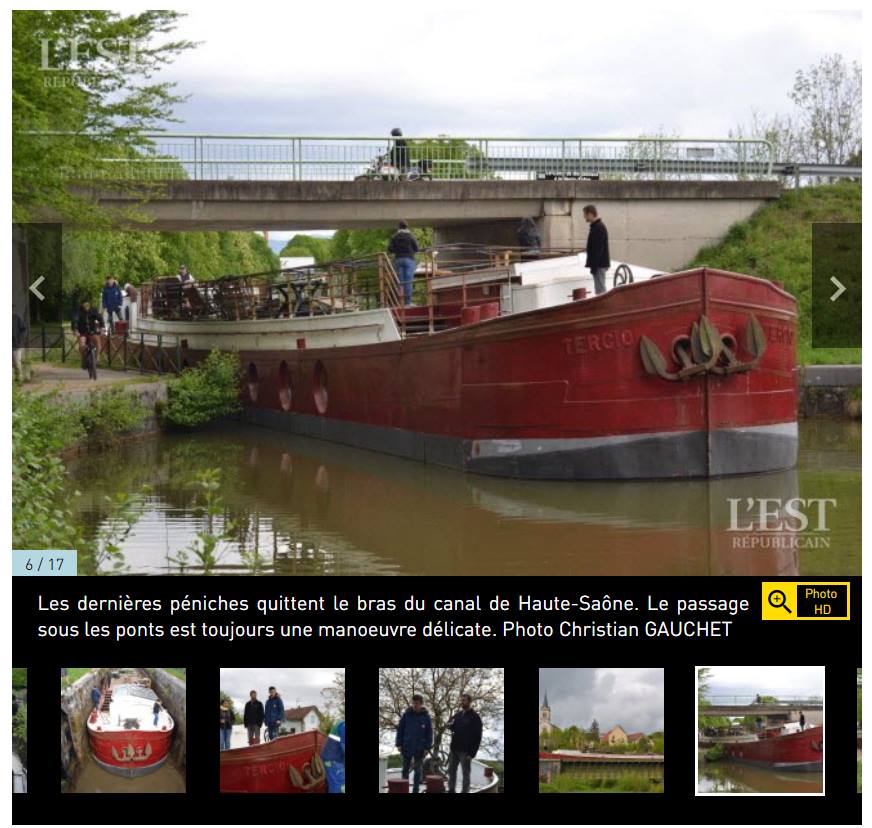Go to the next photo
This screenshot has height=828, width=872.
pyautogui.click(x=837, y=288)
